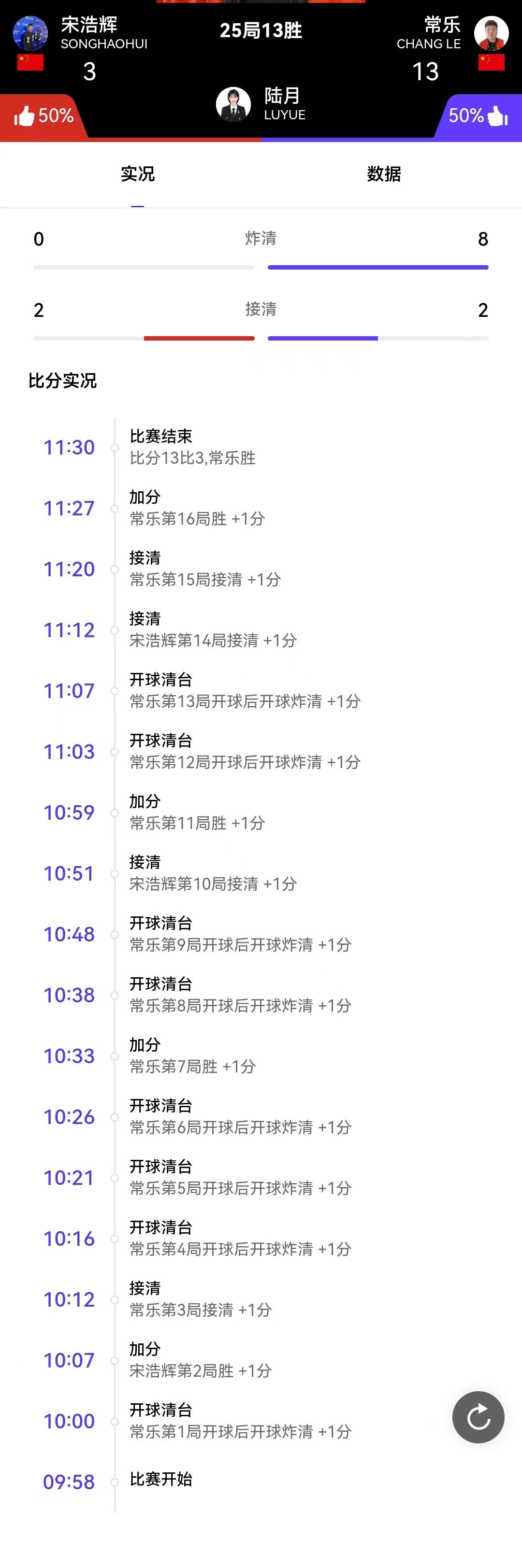Switch to the 数据 tab
Viewport: 522px width, 1568px height.
coord(384,174)
